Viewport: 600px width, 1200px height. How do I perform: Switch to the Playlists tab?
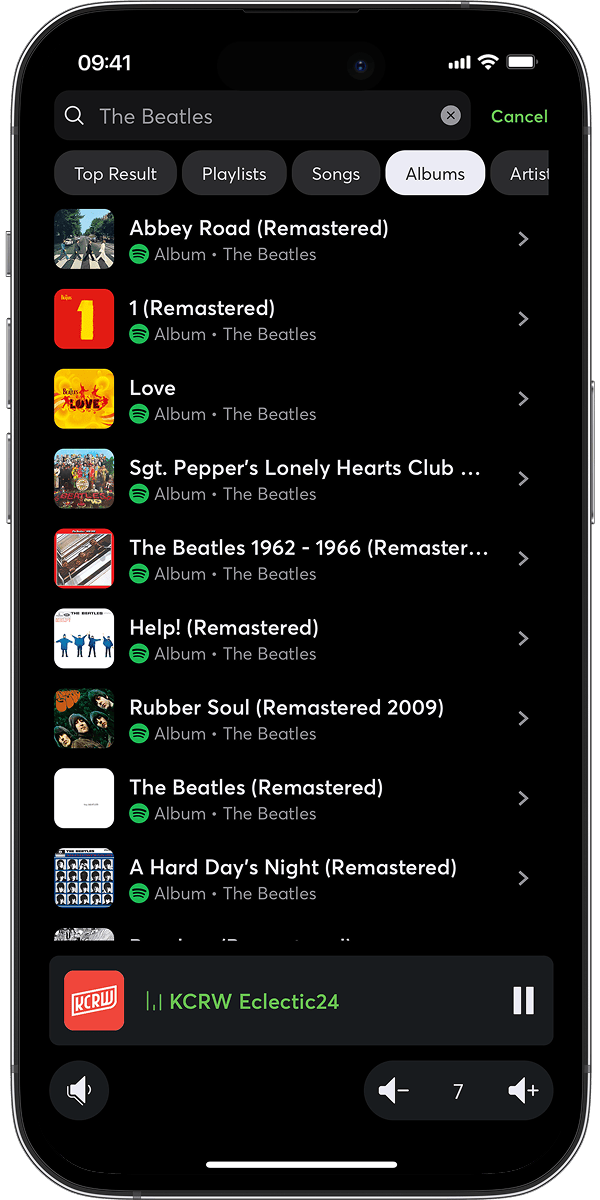coord(234,174)
